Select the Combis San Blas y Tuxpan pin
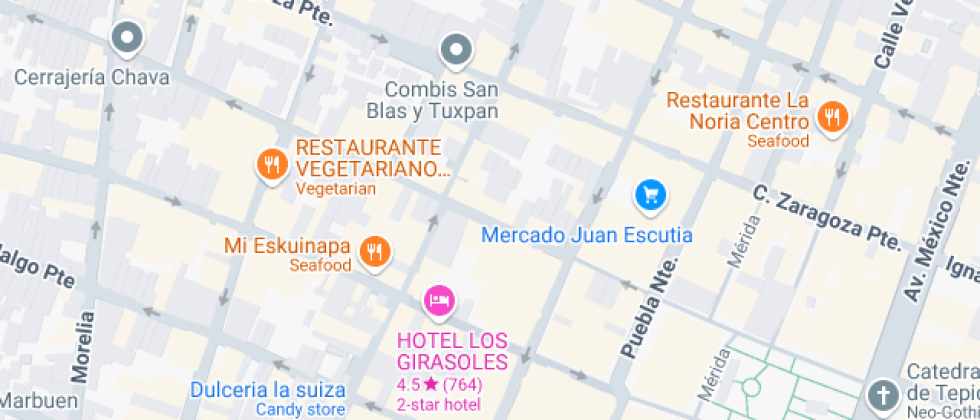The image size is (980, 420). (457, 48)
